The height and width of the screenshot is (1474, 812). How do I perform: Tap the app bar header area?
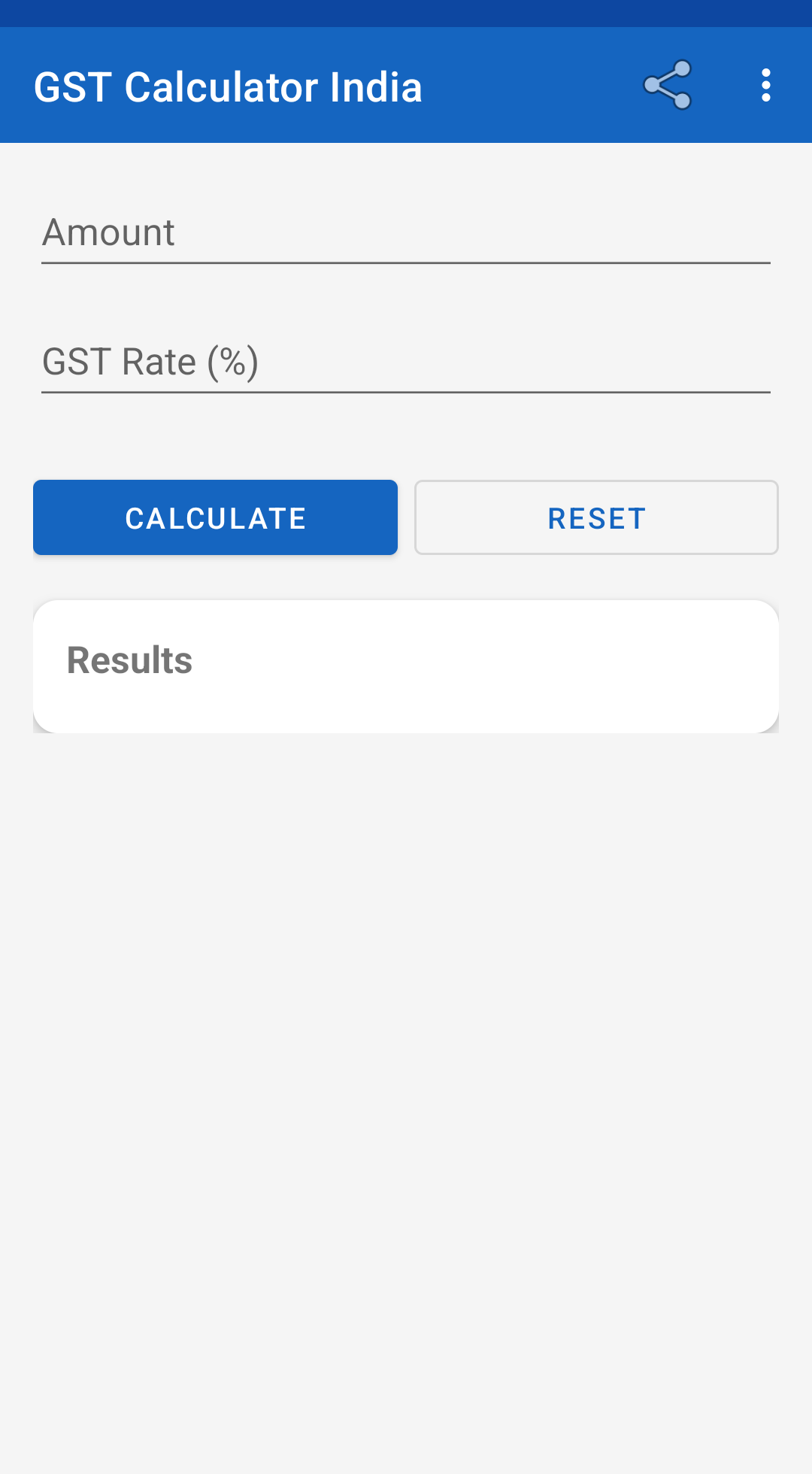click(x=406, y=85)
